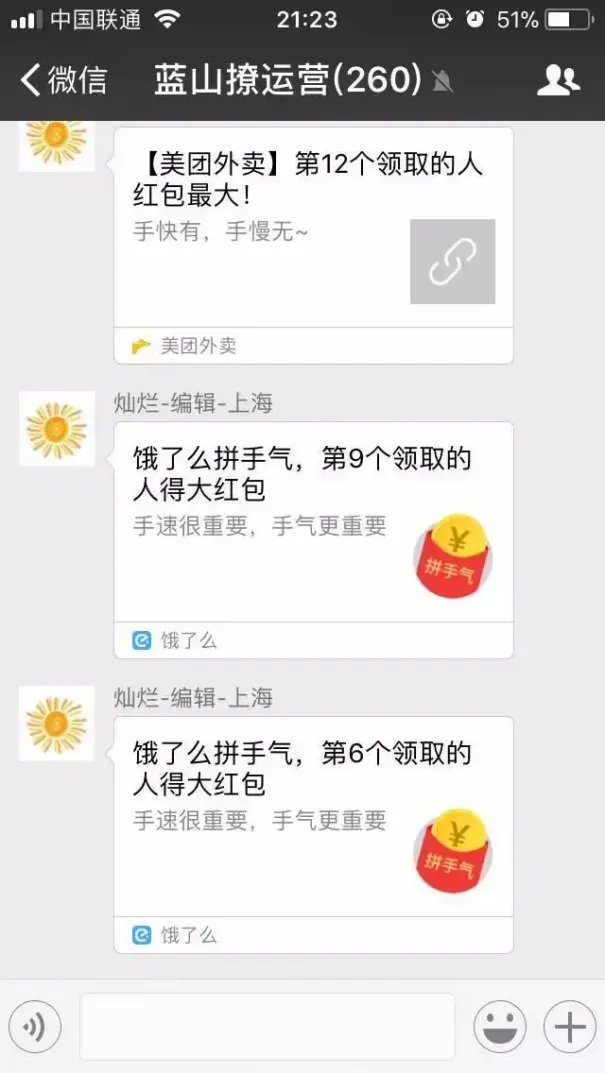The width and height of the screenshot is (605, 1073).
Task: Open the emoji sticker panel
Action: [500, 1026]
